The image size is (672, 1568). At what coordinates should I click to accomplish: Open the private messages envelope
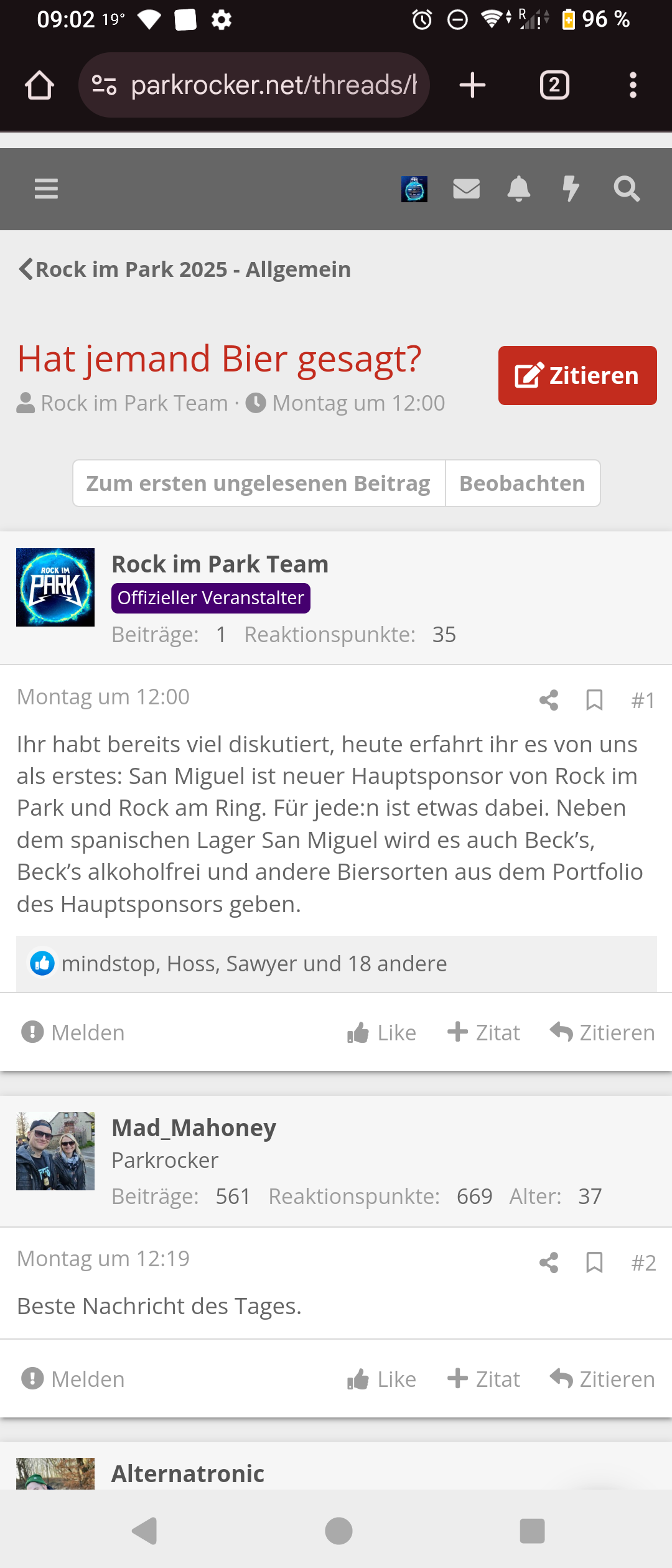[466, 189]
